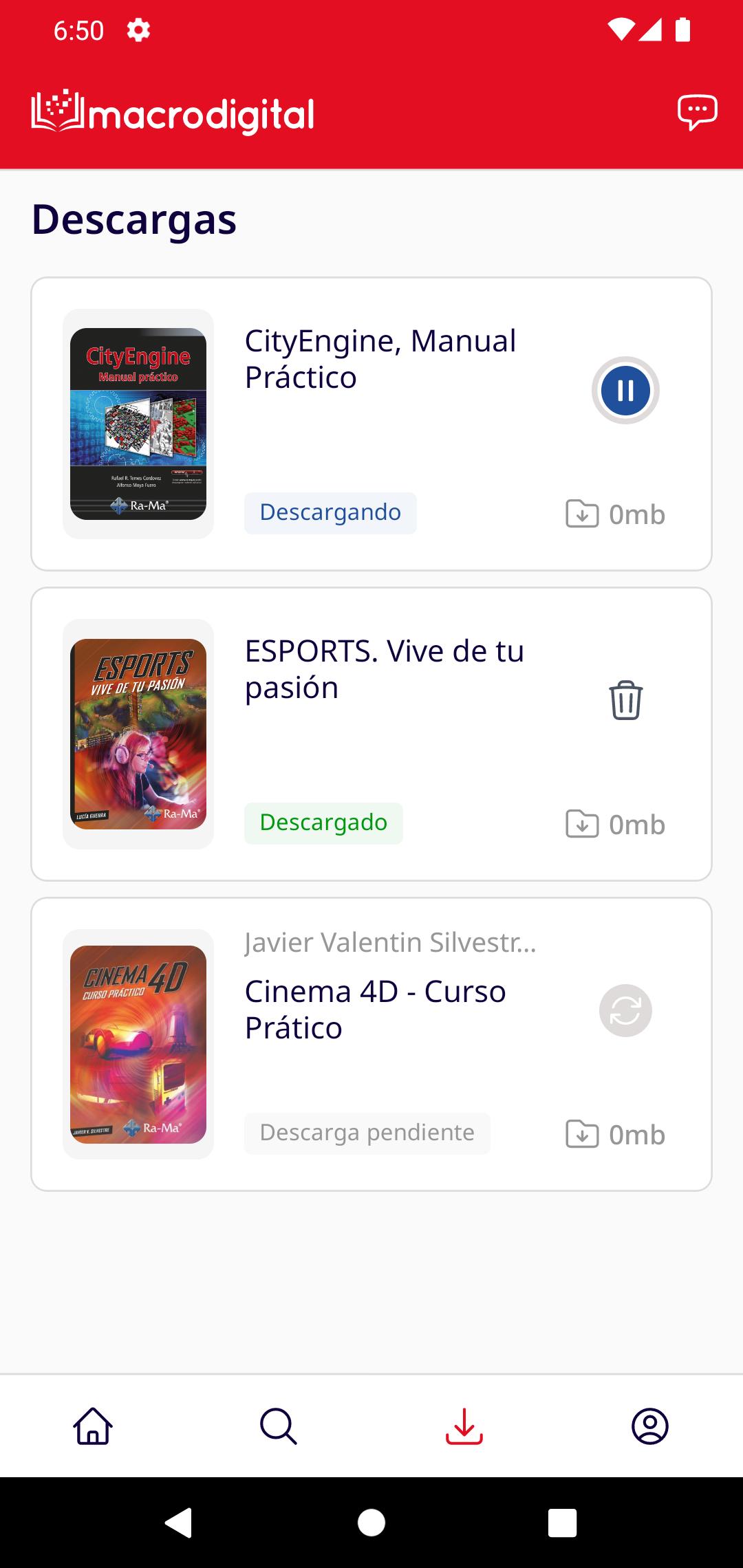Tap the system back button
Viewport: 743px width, 1568px height.
[179, 1523]
